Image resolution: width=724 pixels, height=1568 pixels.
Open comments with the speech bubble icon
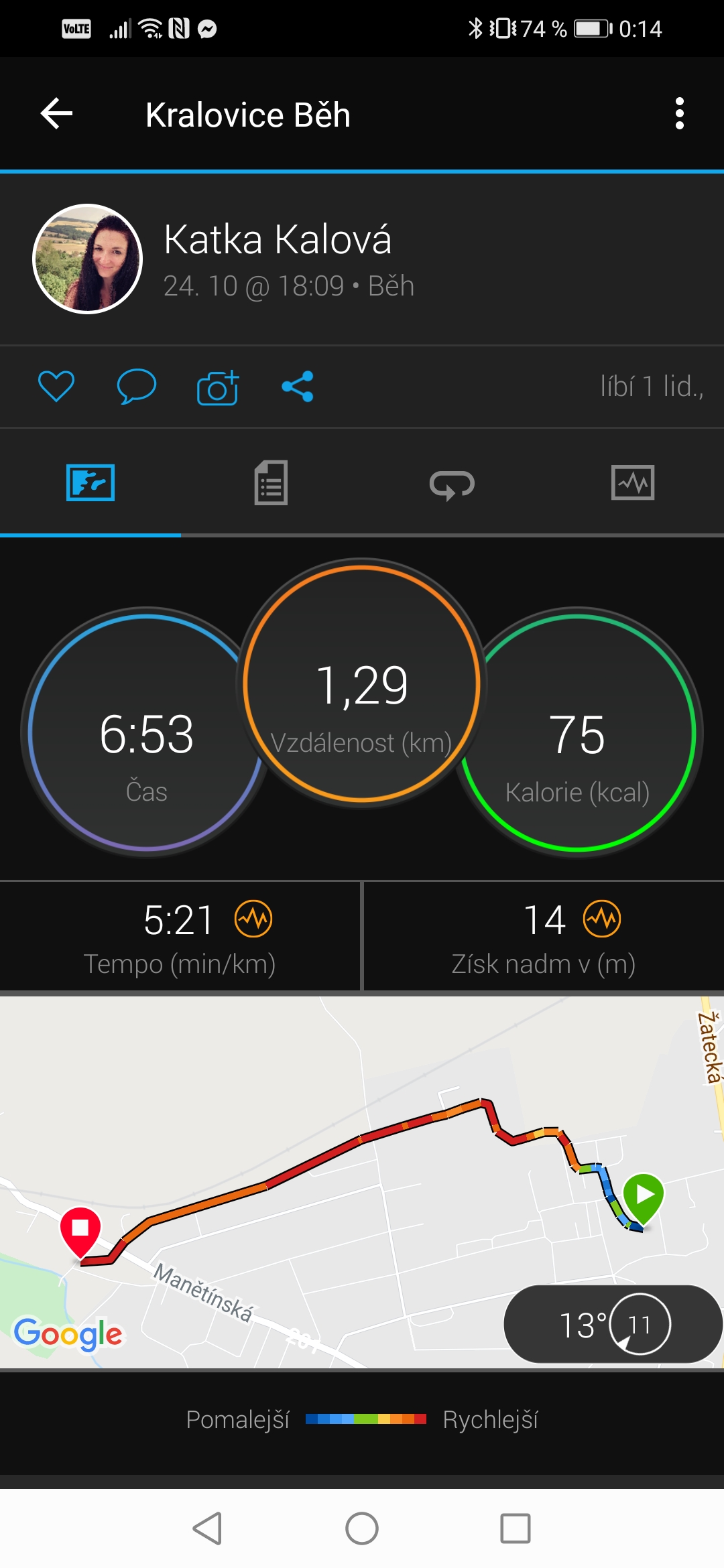click(x=137, y=386)
